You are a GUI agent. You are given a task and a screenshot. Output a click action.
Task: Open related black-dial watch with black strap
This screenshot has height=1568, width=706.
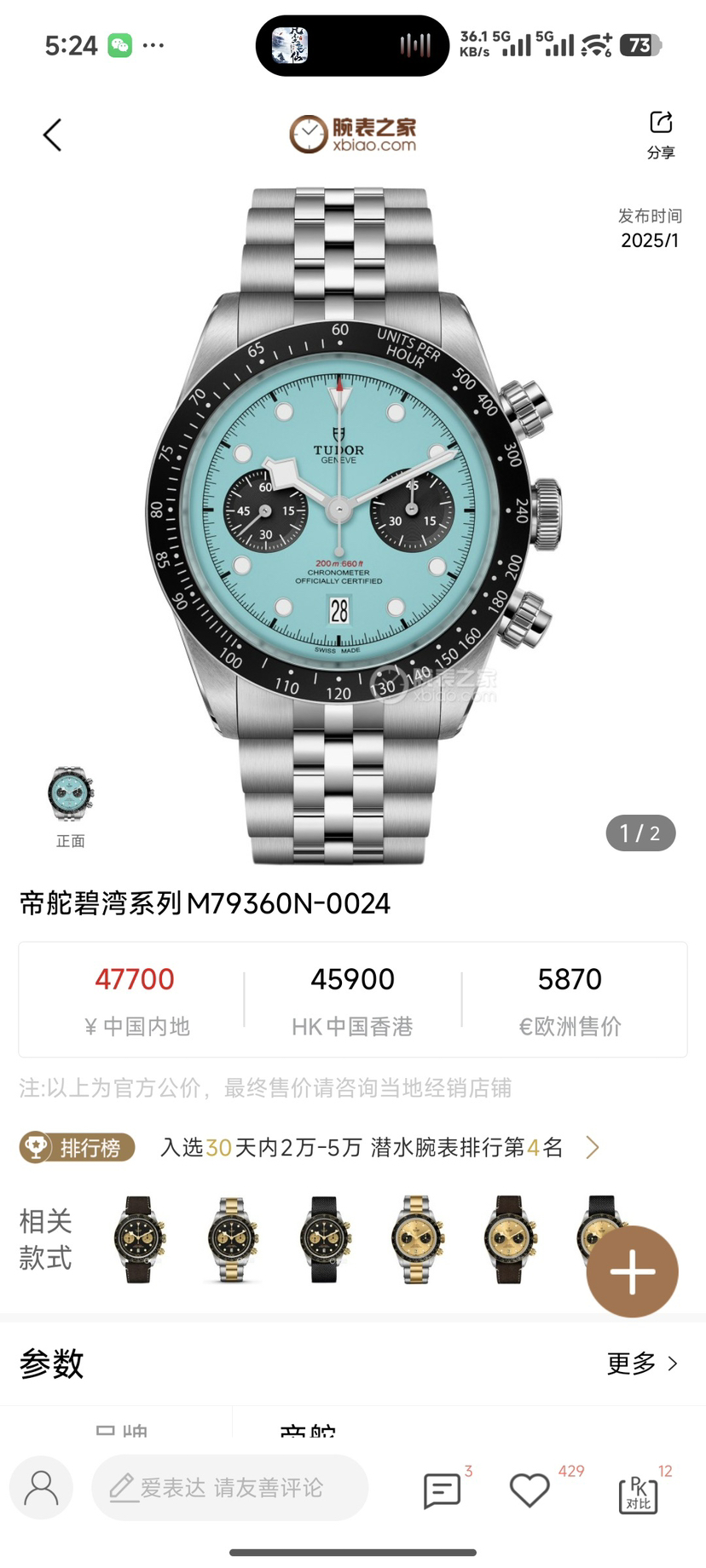point(326,1240)
